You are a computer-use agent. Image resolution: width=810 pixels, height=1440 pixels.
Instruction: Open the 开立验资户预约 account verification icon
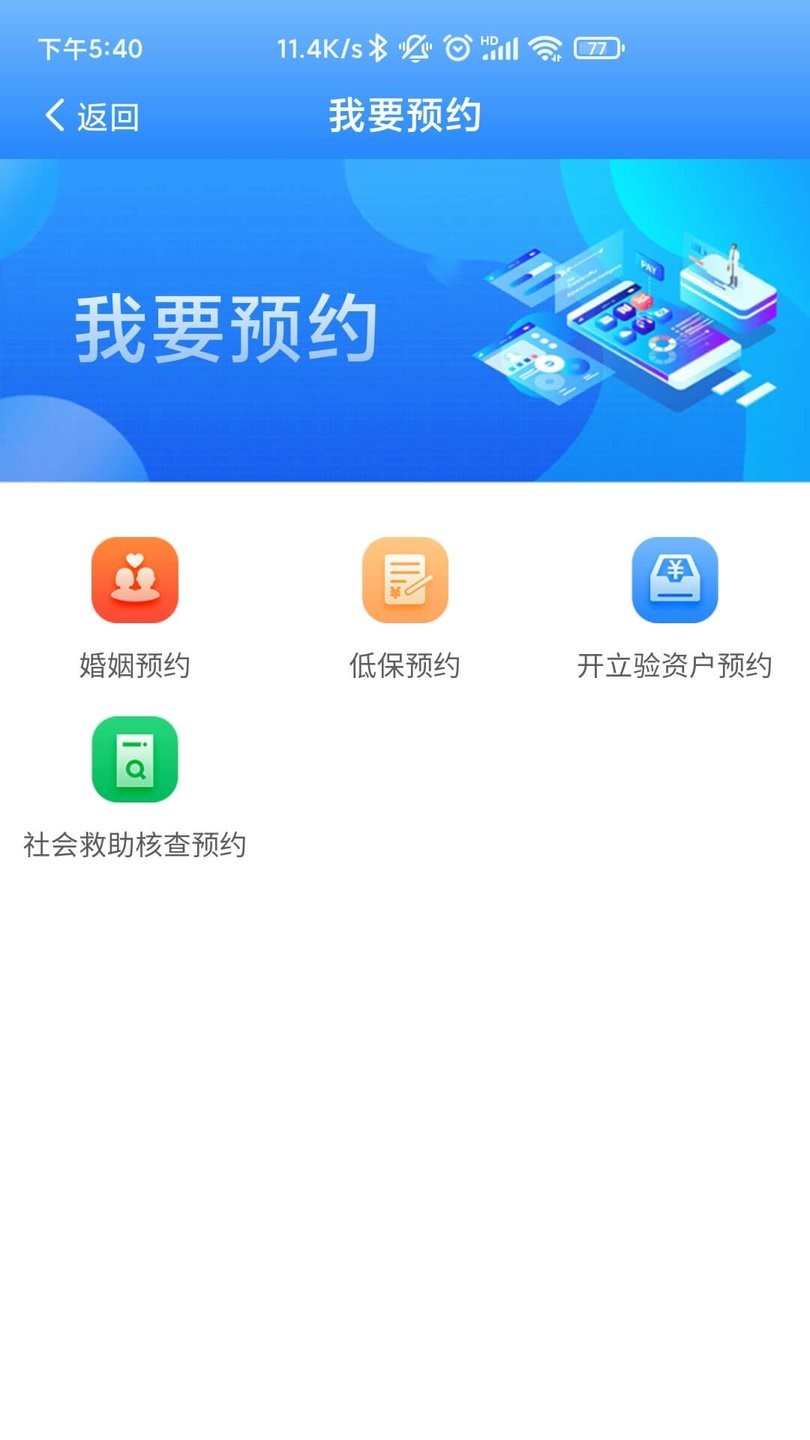point(675,580)
